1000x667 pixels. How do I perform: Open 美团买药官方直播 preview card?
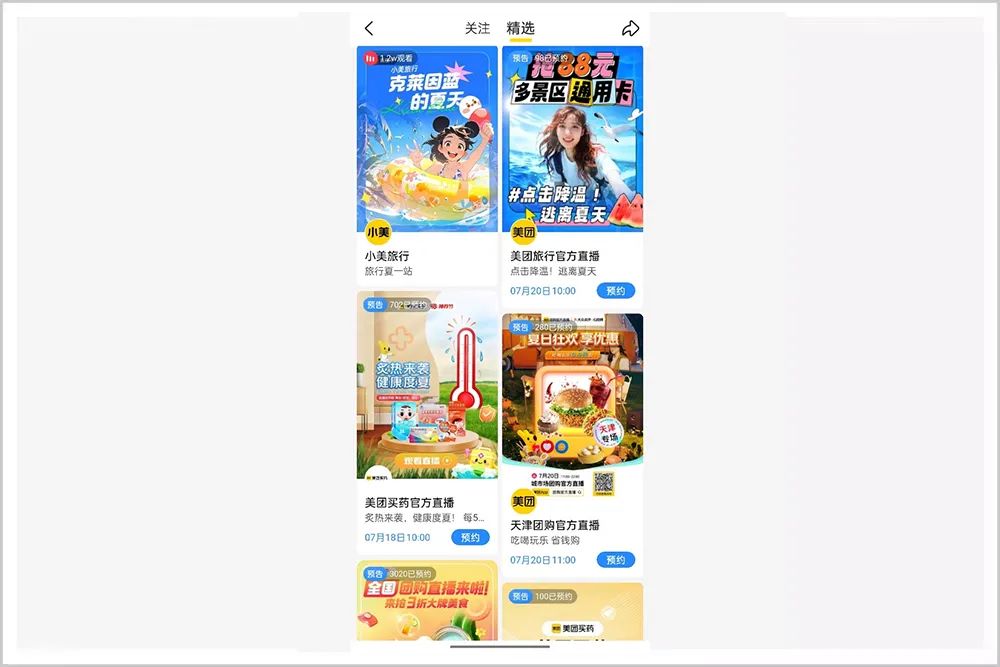pyautogui.click(x=426, y=390)
